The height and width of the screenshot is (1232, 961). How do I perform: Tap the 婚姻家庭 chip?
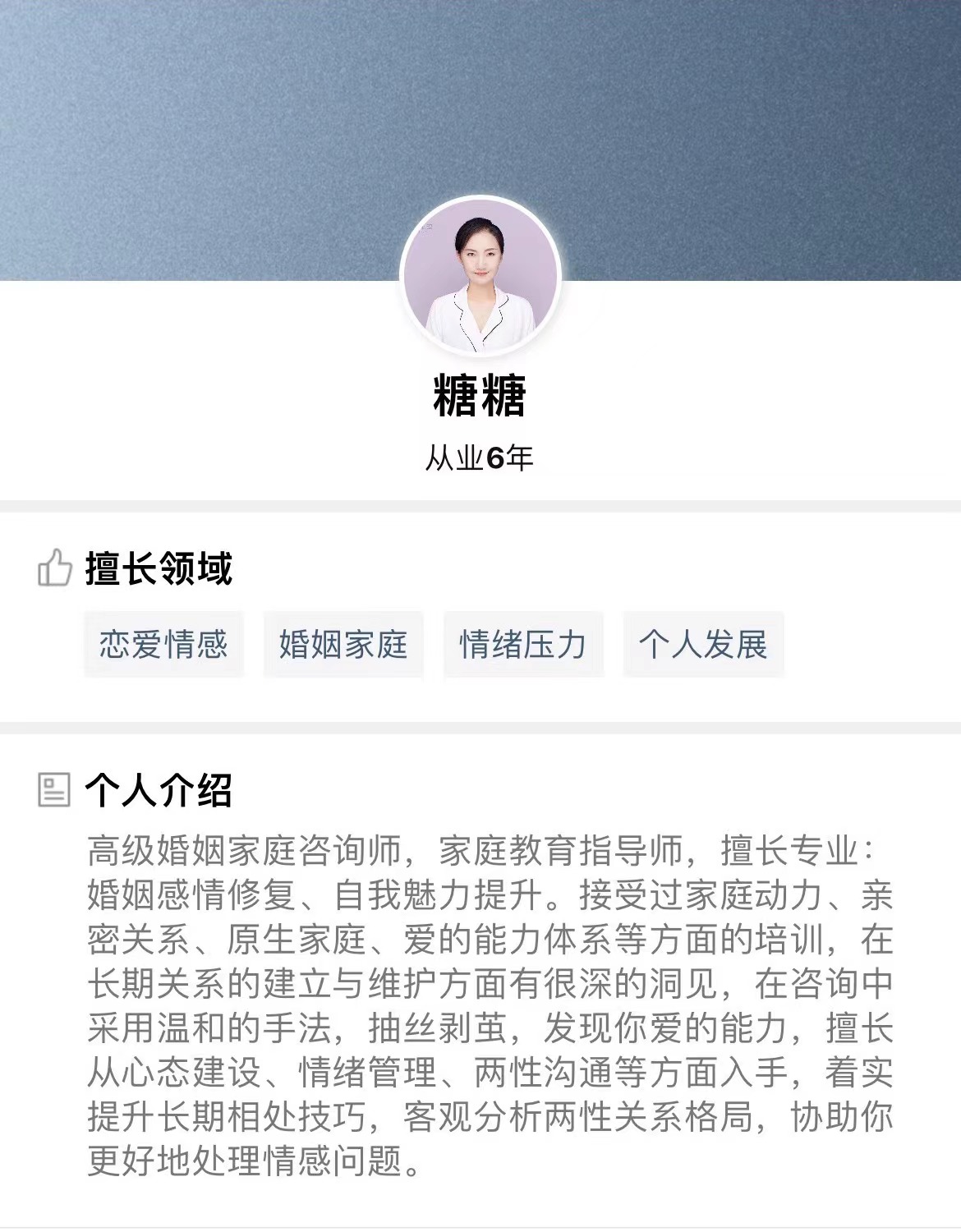(343, 644)
